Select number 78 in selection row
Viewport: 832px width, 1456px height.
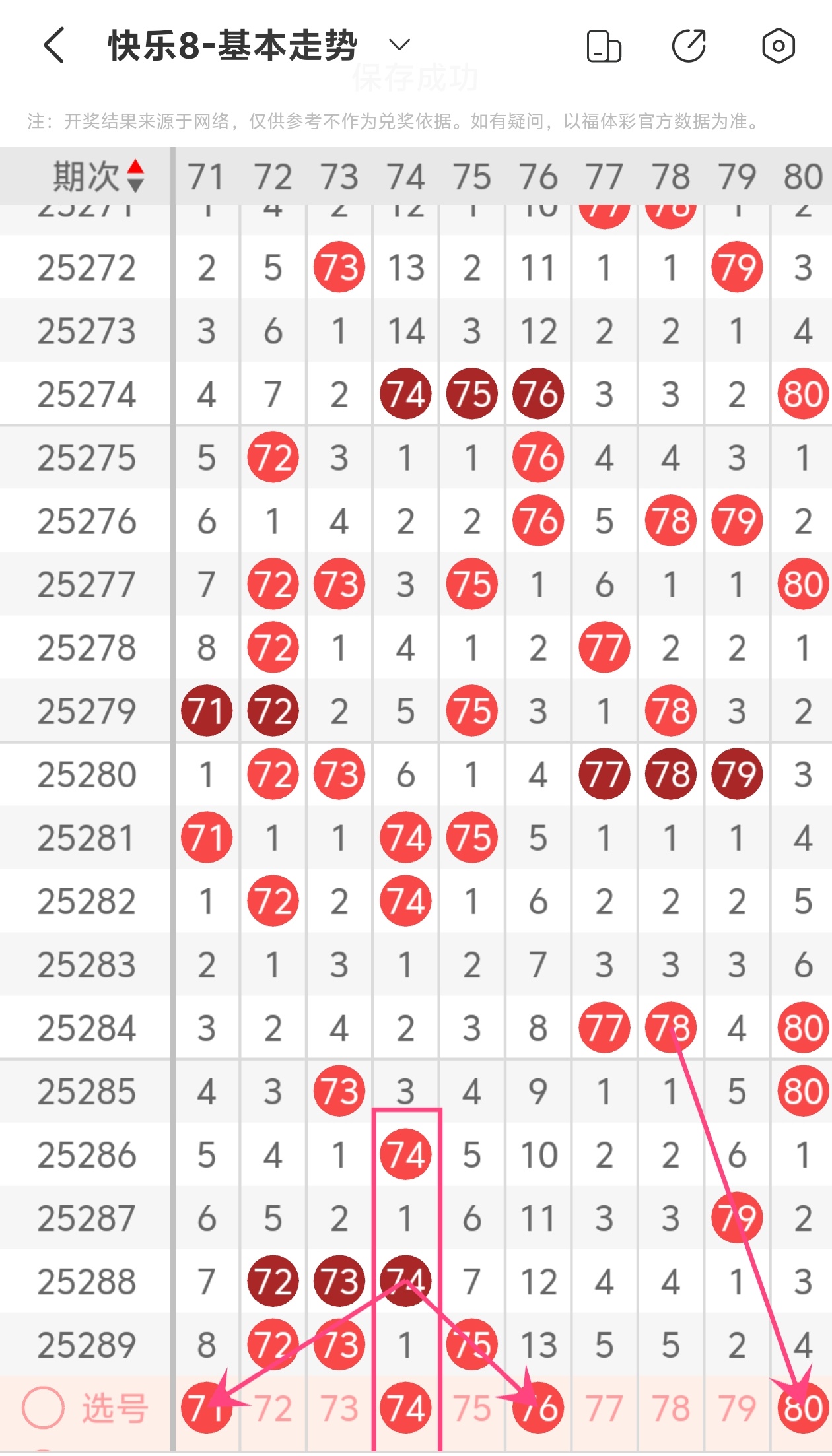[671, 1408]
